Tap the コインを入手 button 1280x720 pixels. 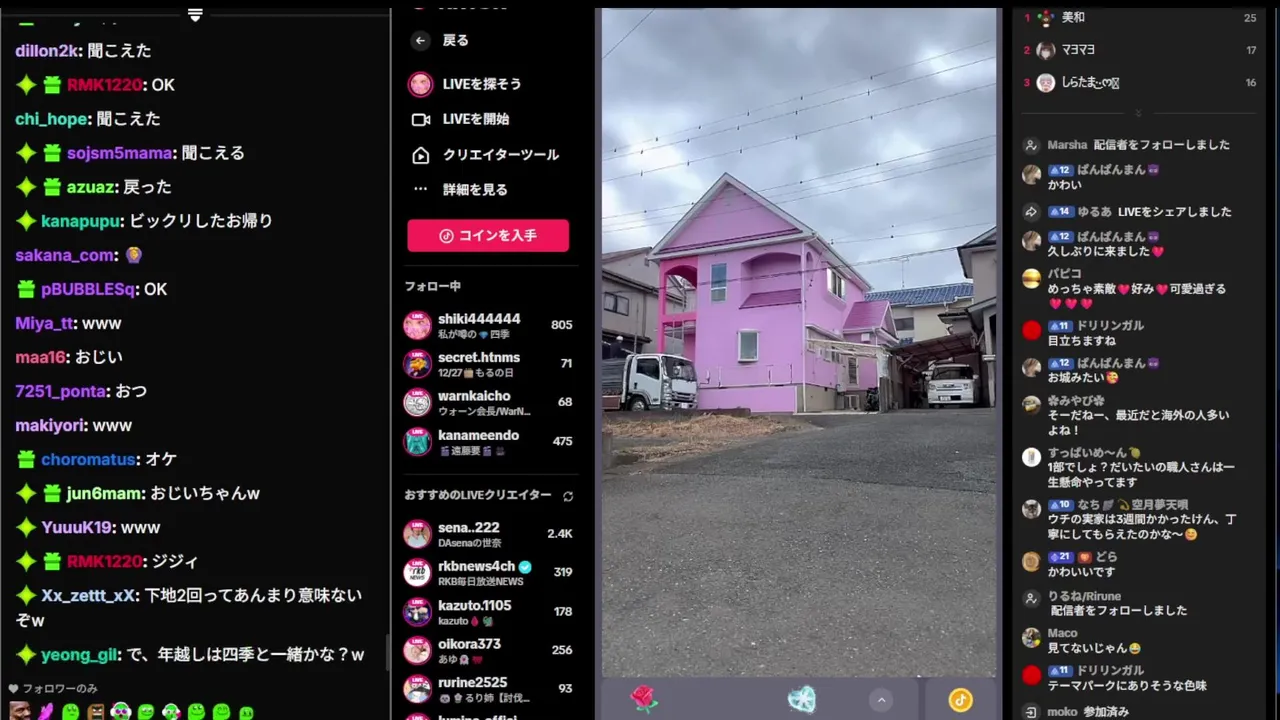488,236
